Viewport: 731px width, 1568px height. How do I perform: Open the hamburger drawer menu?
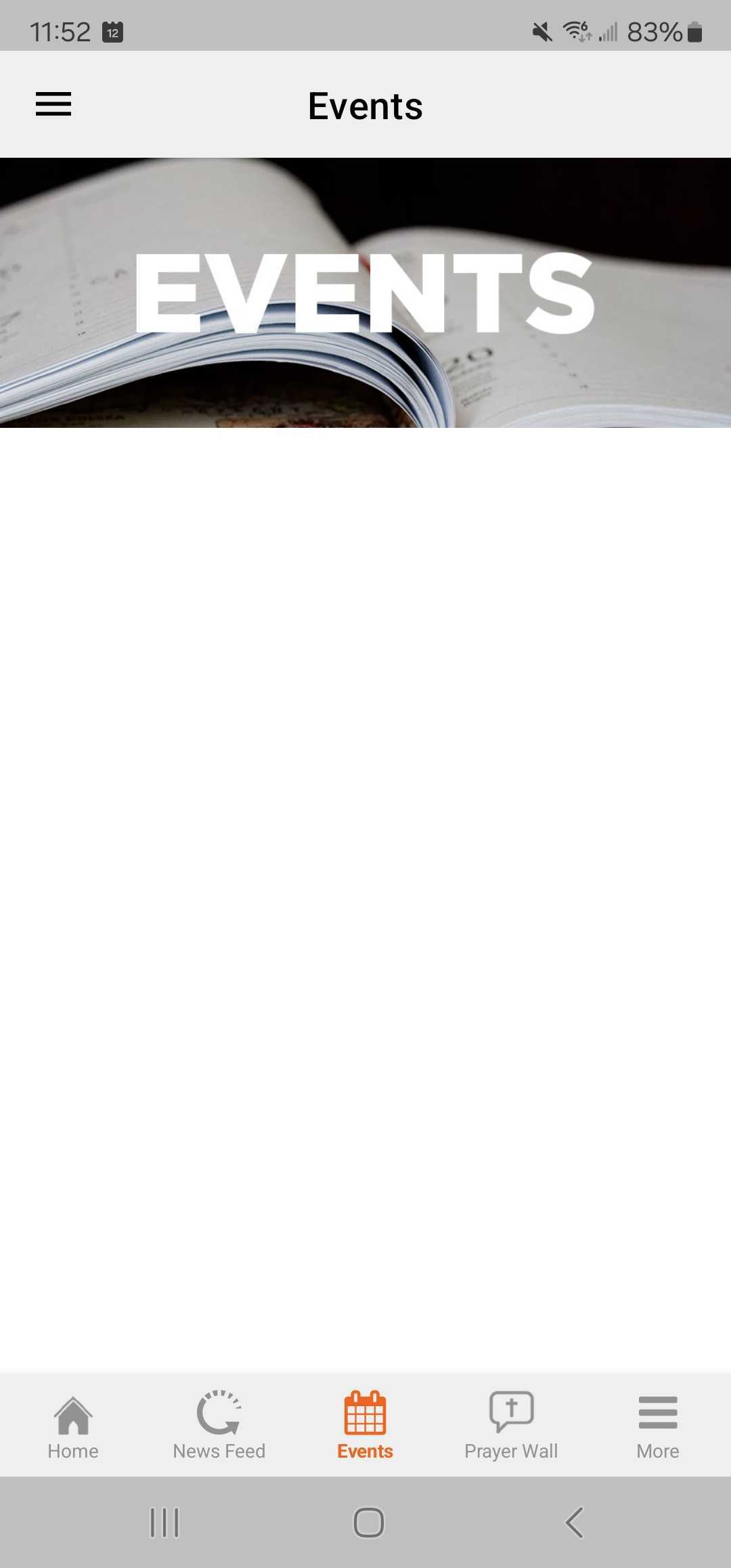53,104
